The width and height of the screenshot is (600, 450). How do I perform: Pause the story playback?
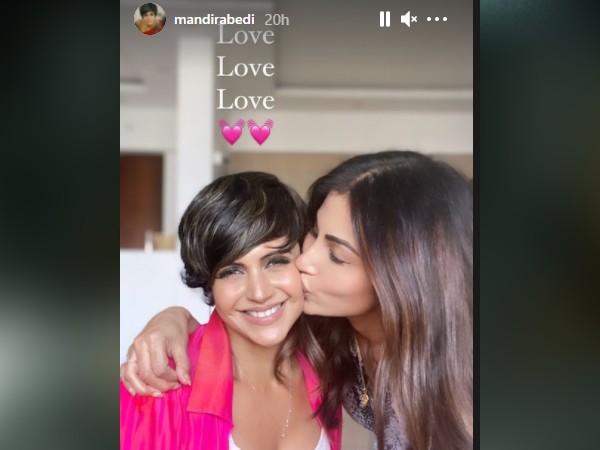pyautogui.click(x=385, y=19)
